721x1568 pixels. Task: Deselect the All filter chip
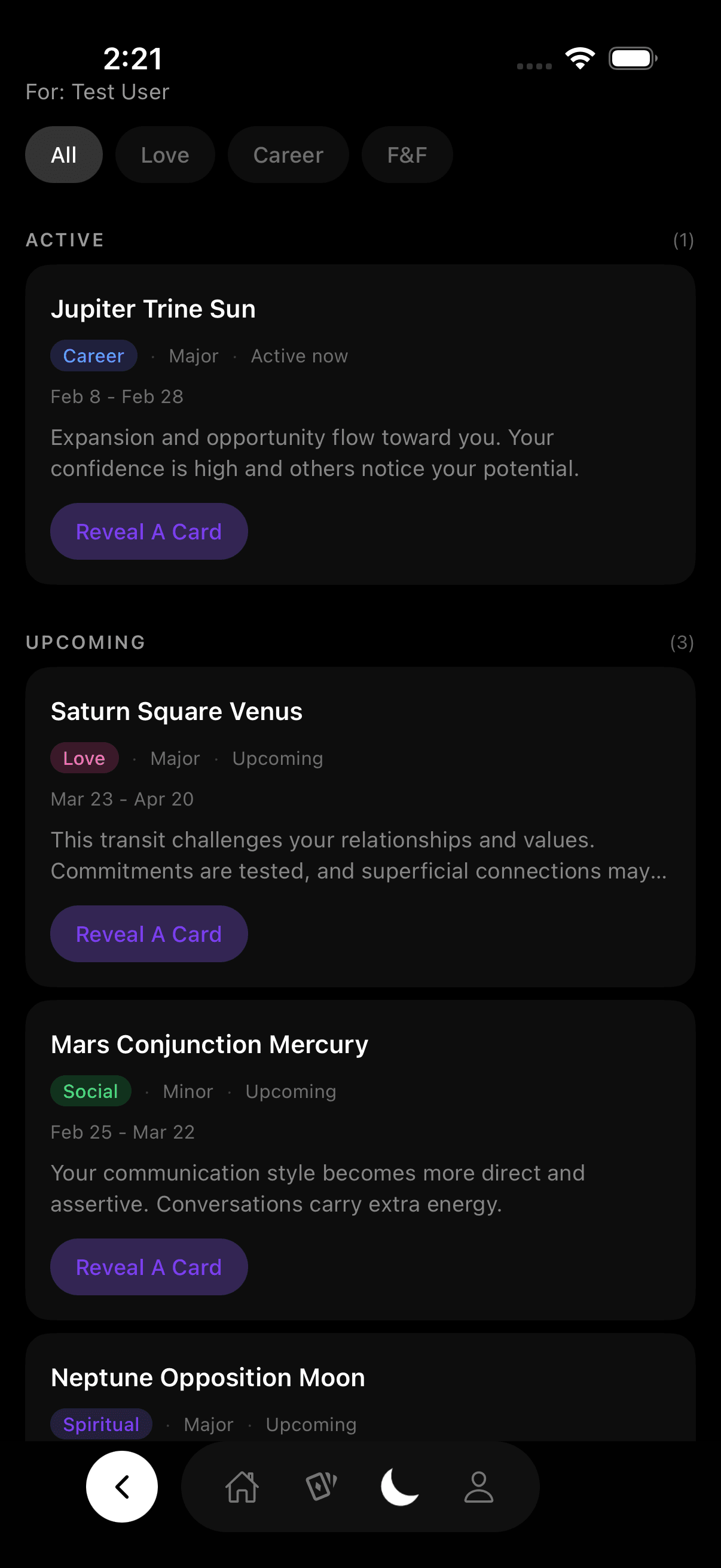64,155
